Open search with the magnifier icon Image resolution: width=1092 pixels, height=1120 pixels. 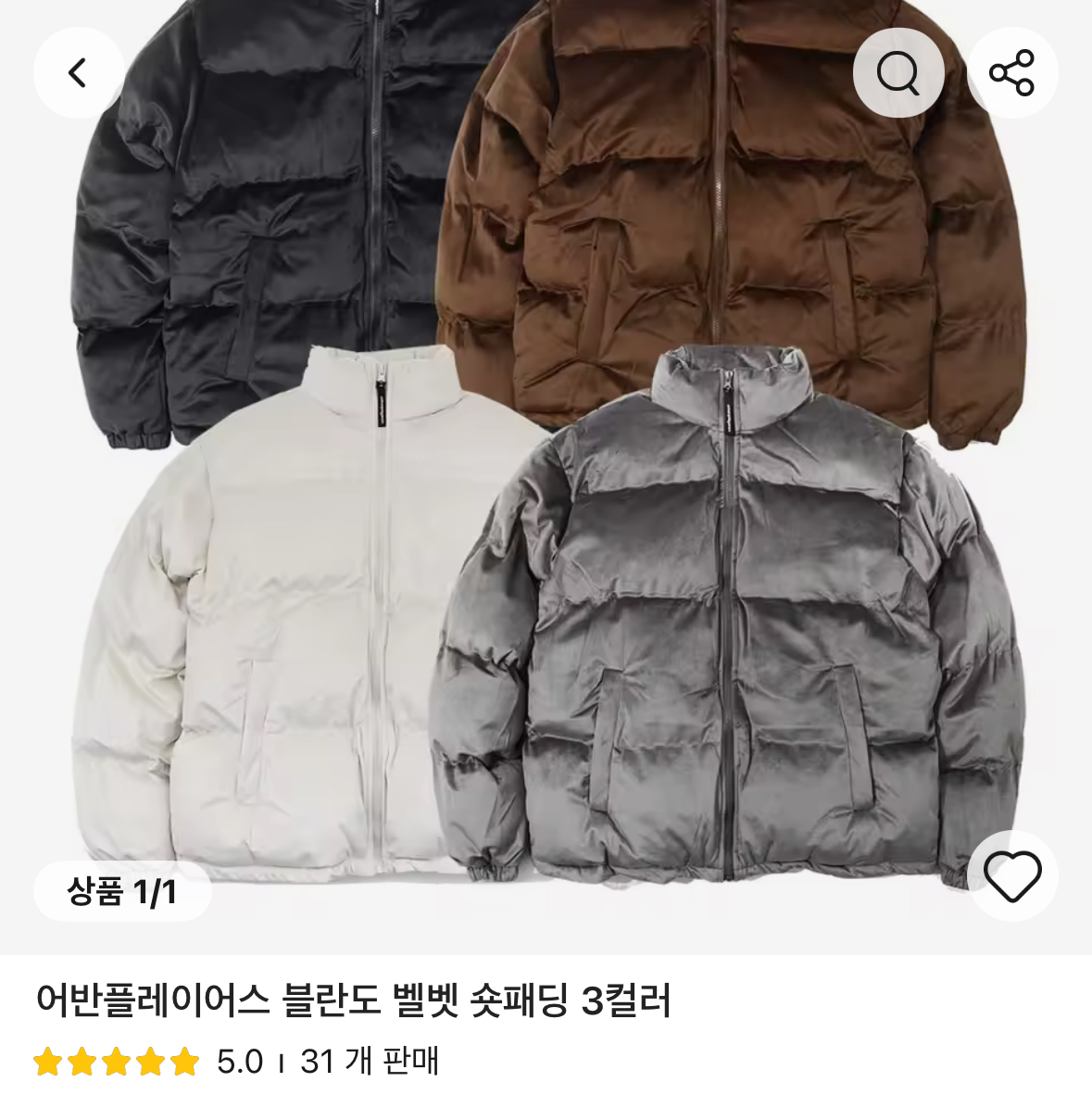tap(897, 72)
